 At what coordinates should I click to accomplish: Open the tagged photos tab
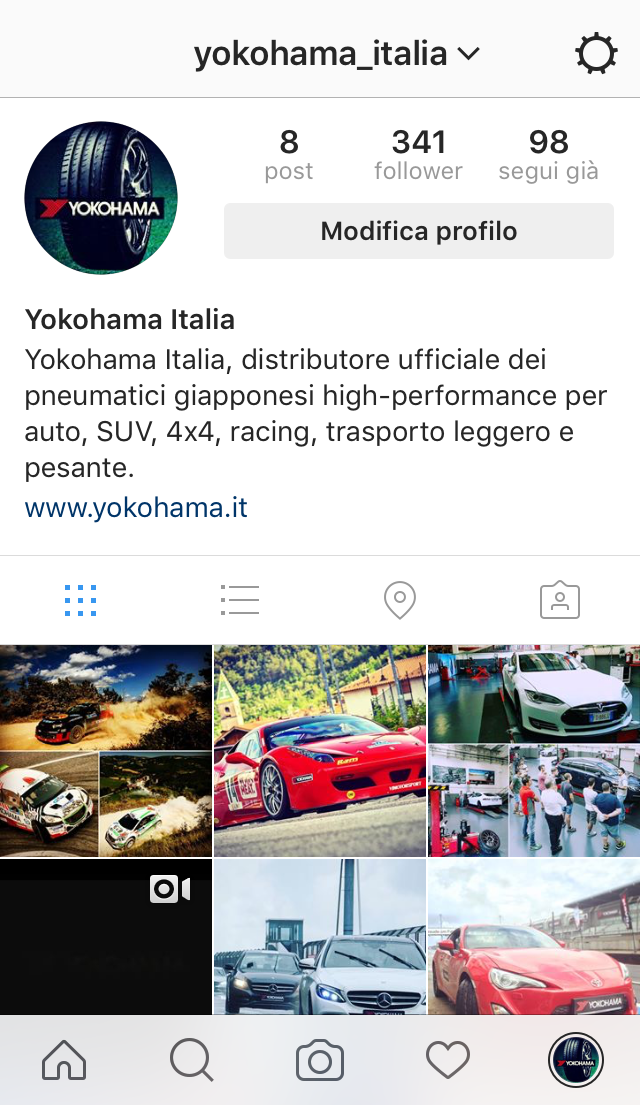click(x=559, y=600)
